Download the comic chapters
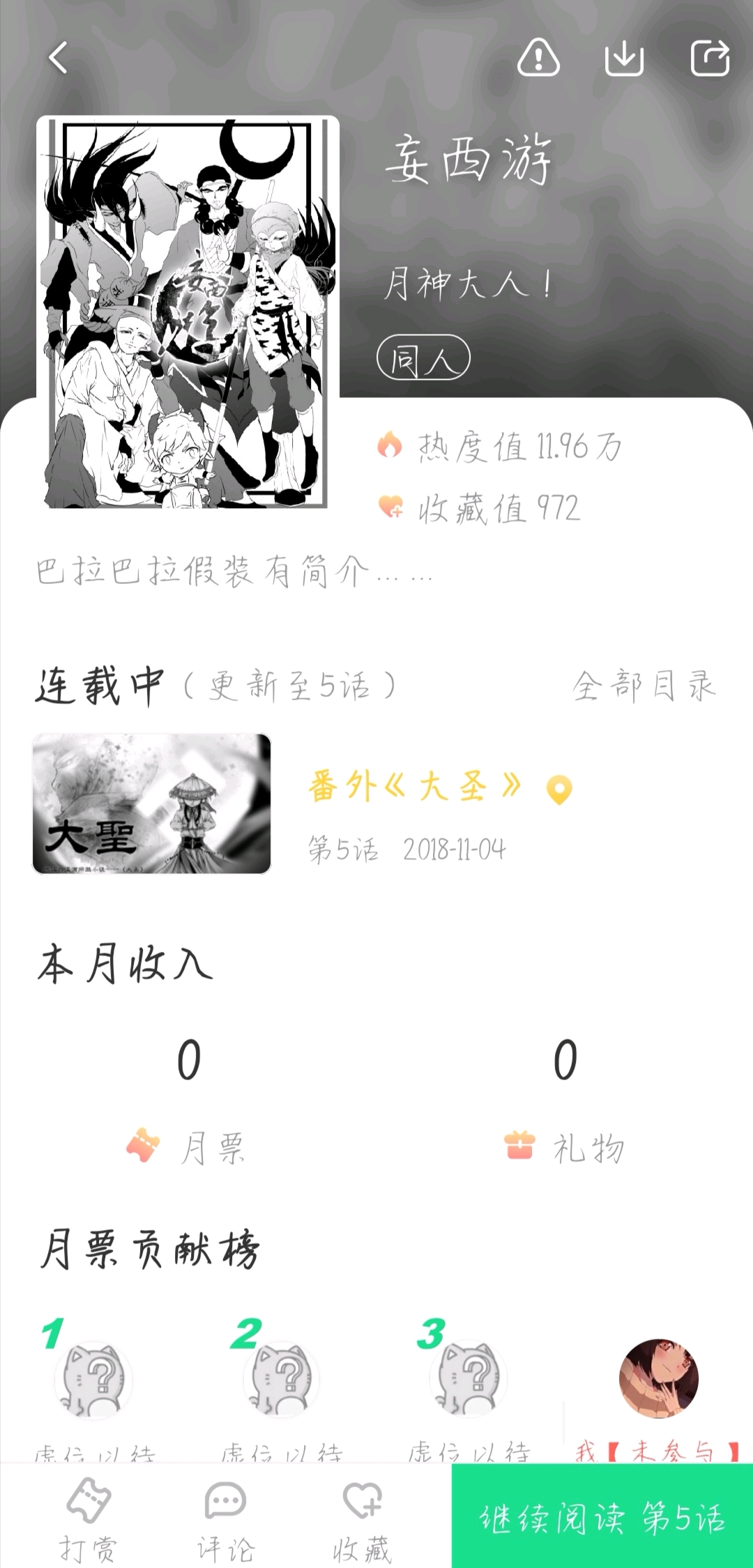 pos(623,57)
